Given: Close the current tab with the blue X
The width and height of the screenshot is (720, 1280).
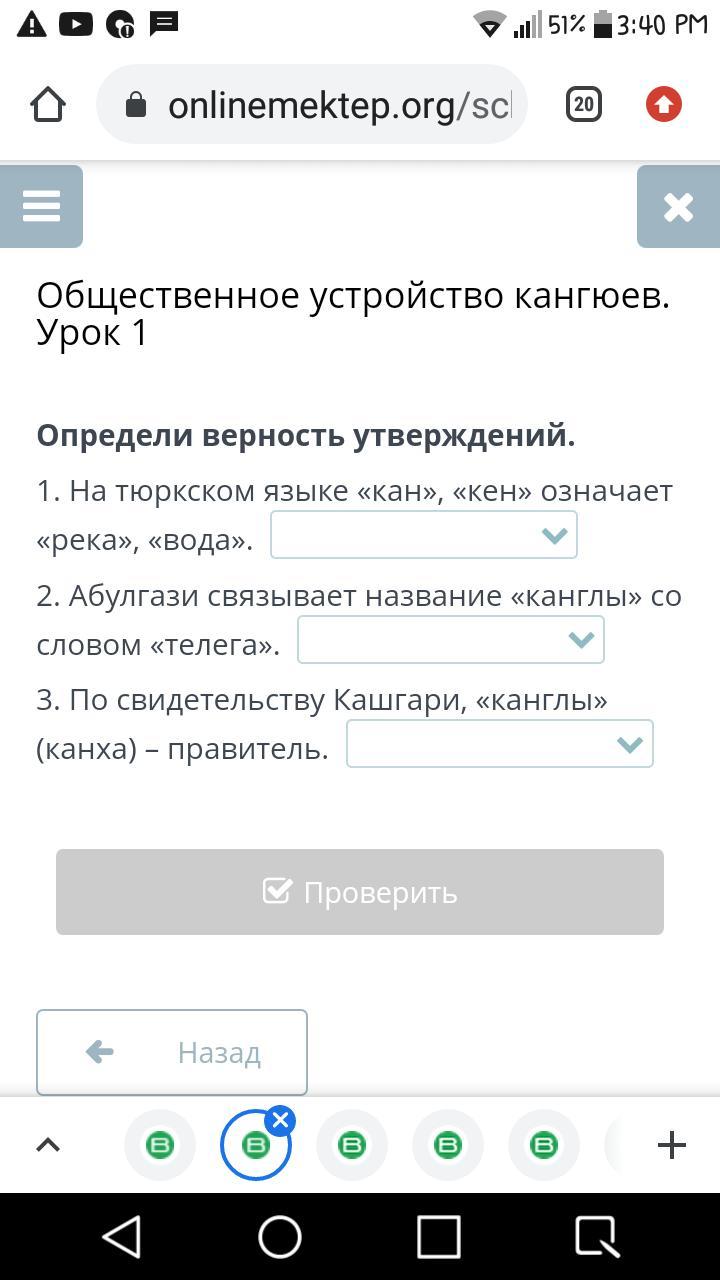Looking at the screenshot, I should pos(280,1120).
